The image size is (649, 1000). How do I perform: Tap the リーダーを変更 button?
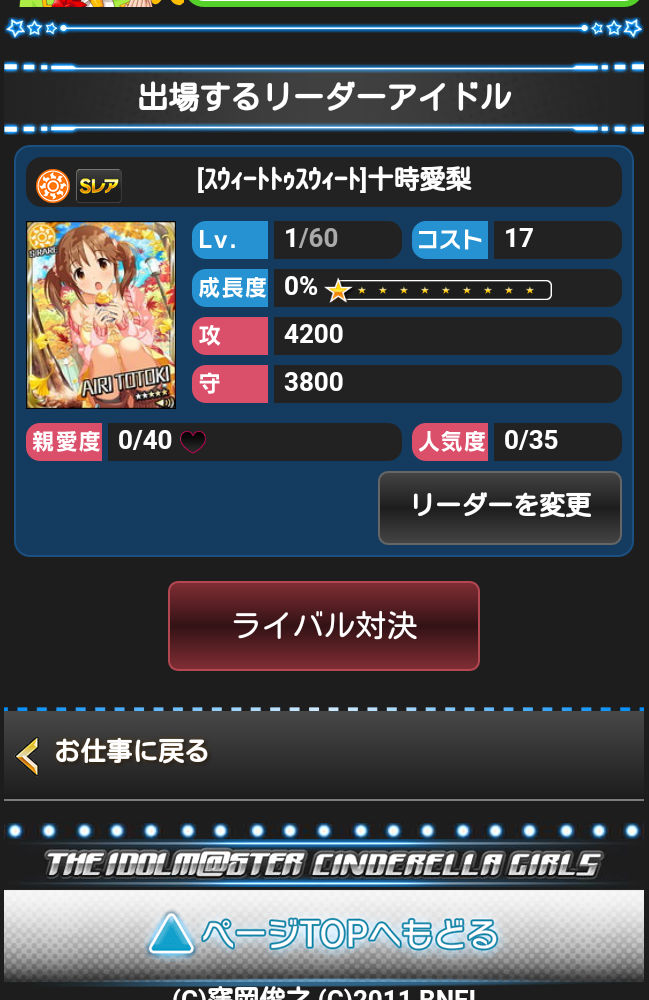(499, 507)
